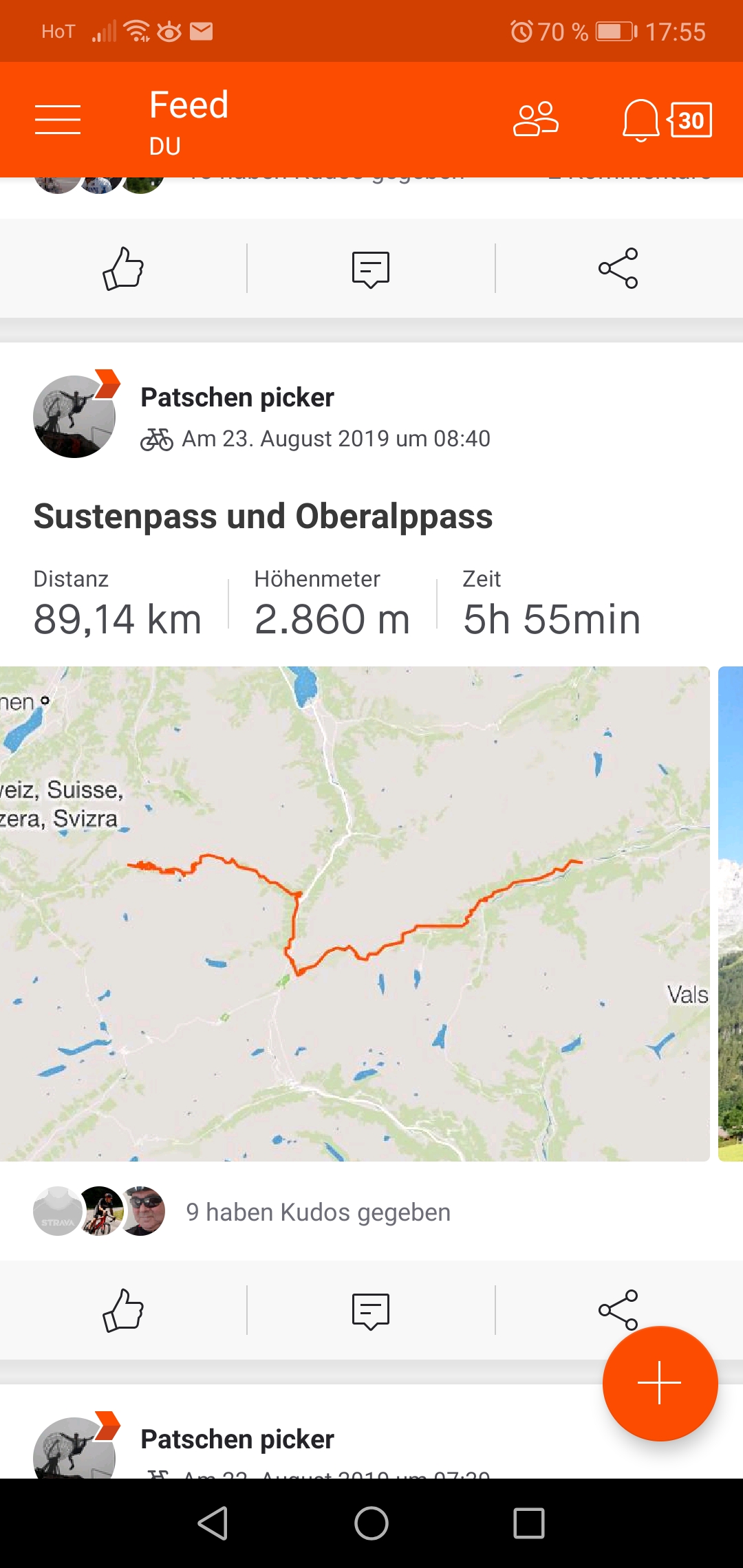Comment on Sustenpass und Oberalppass activity
The image size is (743, 1568).
(371, 1310)
